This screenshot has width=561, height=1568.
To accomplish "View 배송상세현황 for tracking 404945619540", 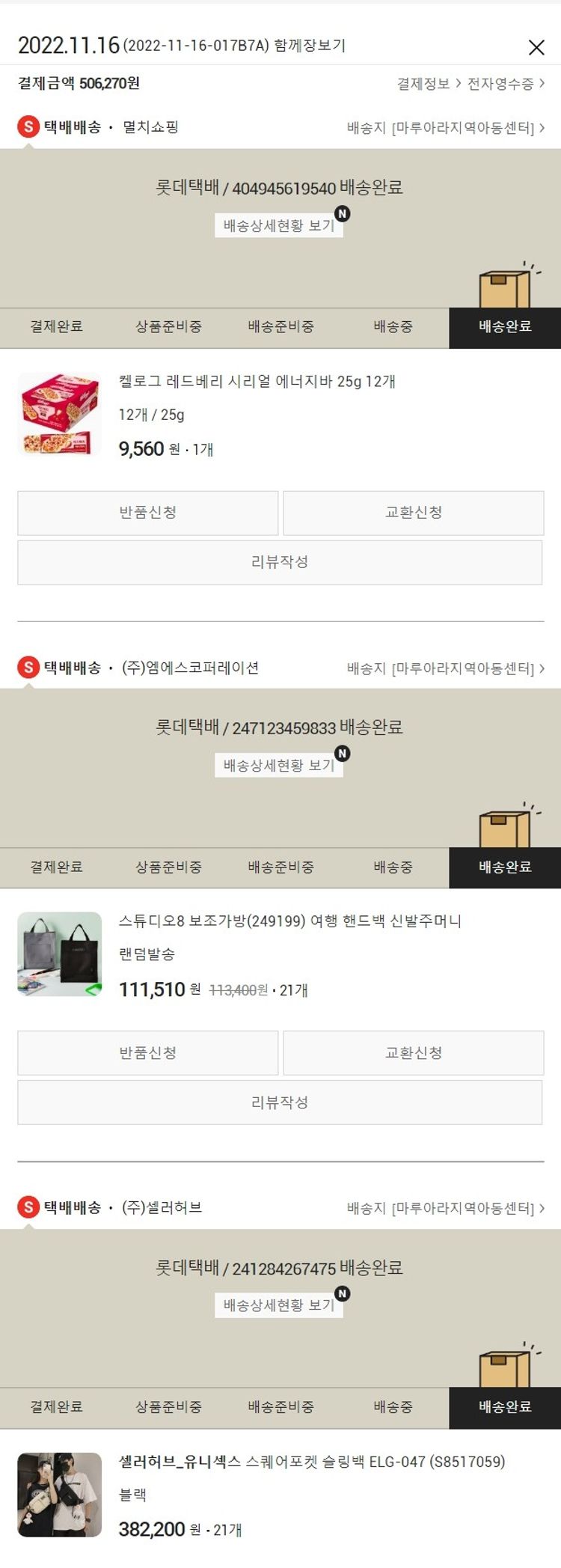I will point(278,225).
